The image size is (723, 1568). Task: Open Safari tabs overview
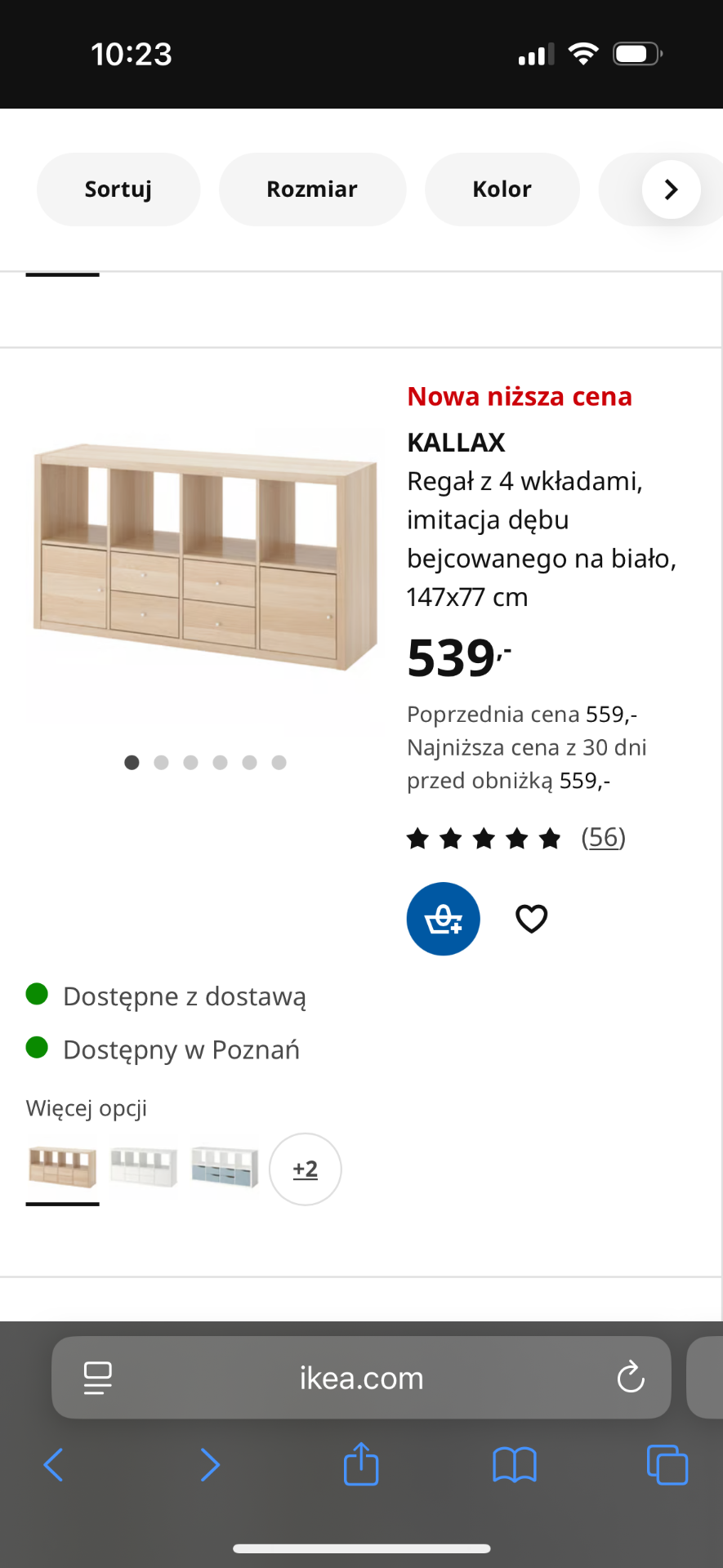tap(667, 1464)
